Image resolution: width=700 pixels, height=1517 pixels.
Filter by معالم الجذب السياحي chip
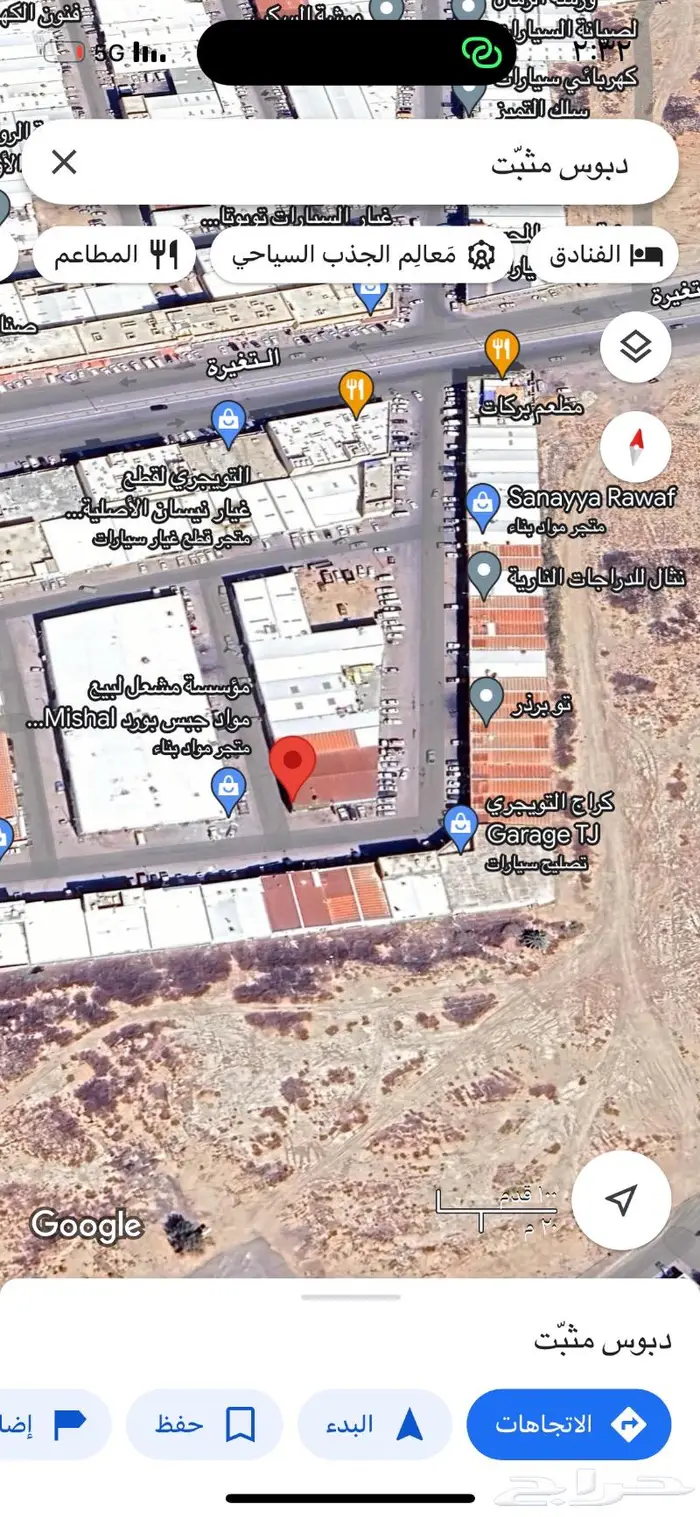(x=365, y=255)
